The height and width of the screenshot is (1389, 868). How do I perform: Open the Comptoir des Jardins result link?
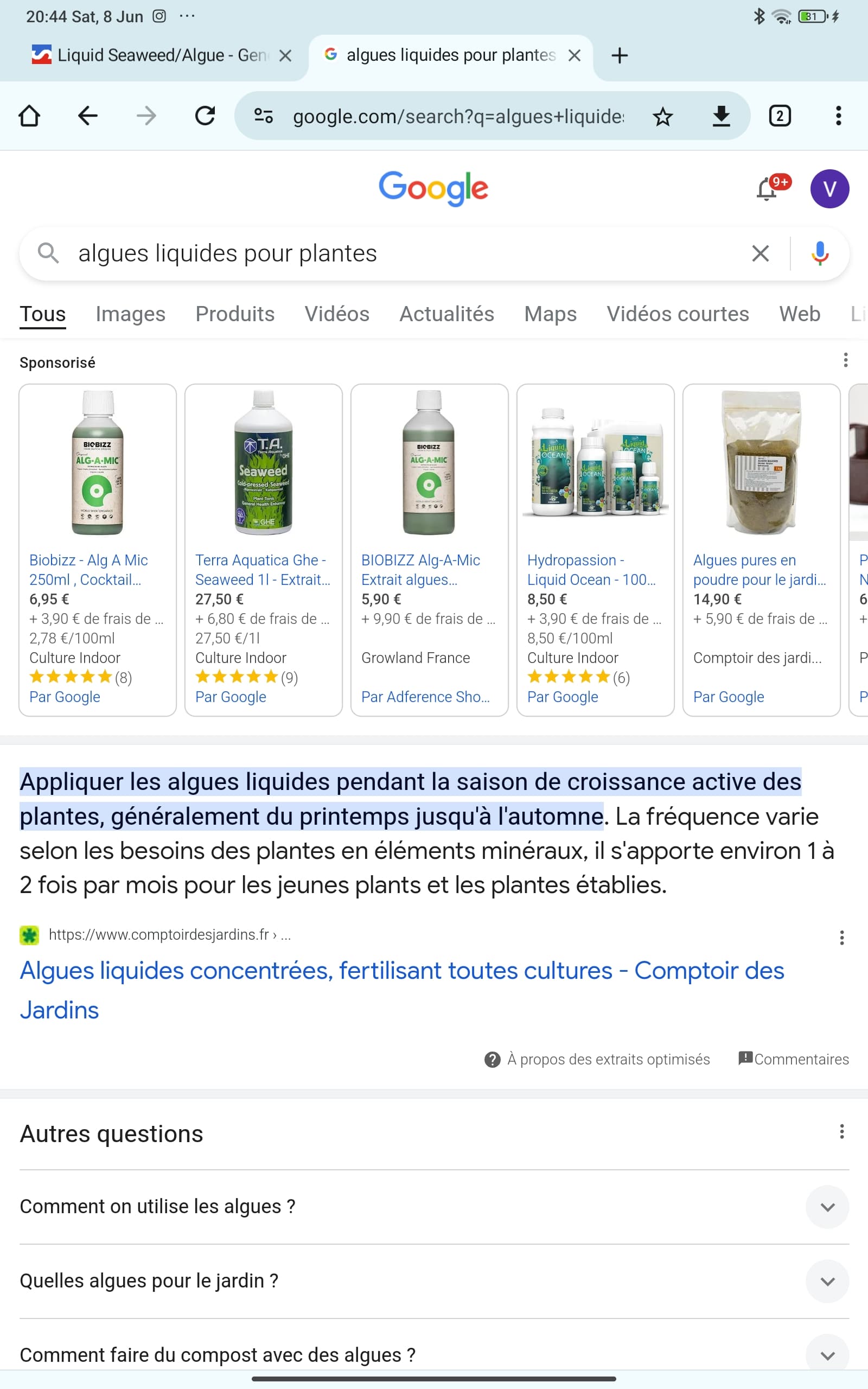(x=402, y=990)
